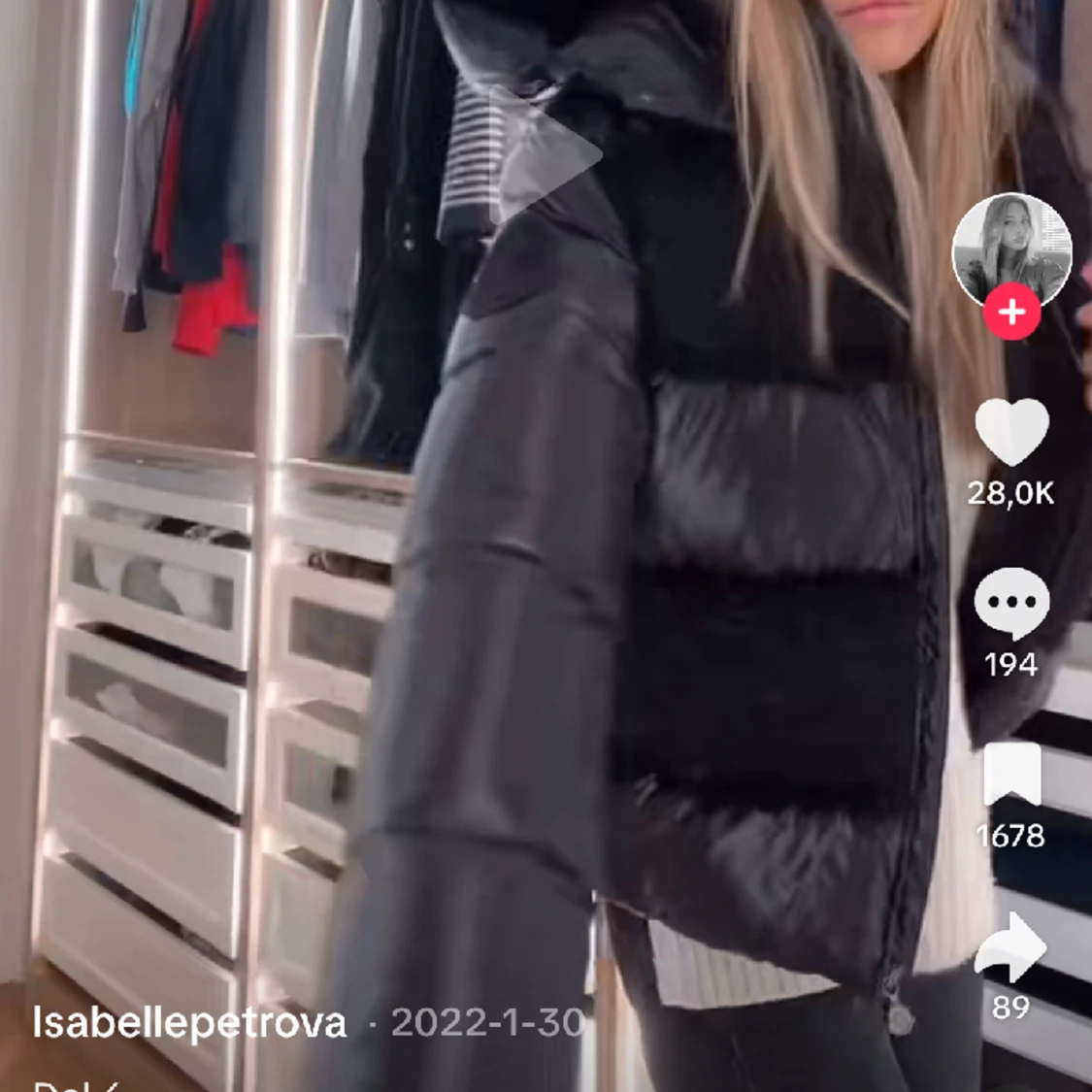Share this video

1011,946
